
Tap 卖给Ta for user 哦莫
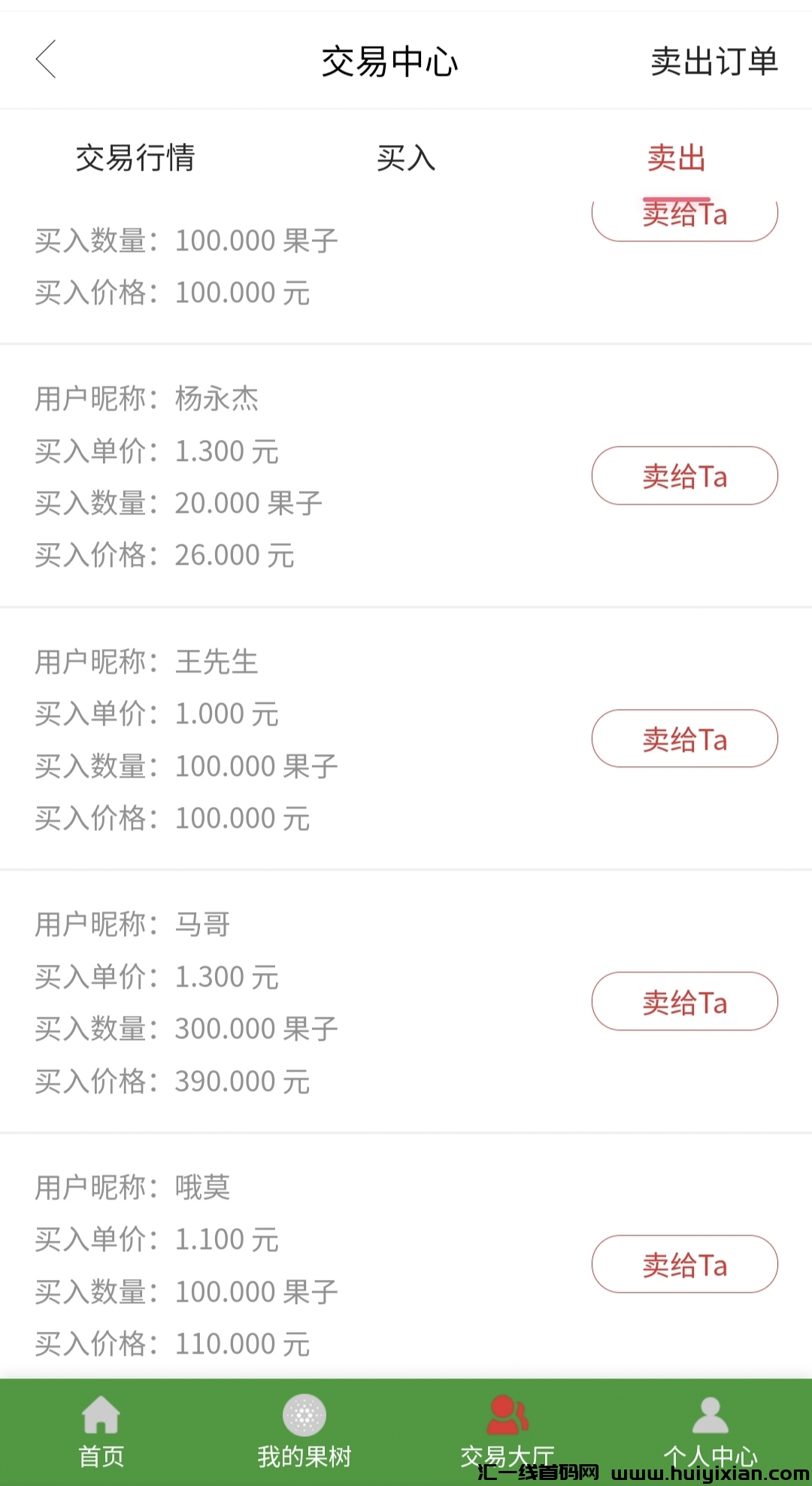coord(683,1265)
